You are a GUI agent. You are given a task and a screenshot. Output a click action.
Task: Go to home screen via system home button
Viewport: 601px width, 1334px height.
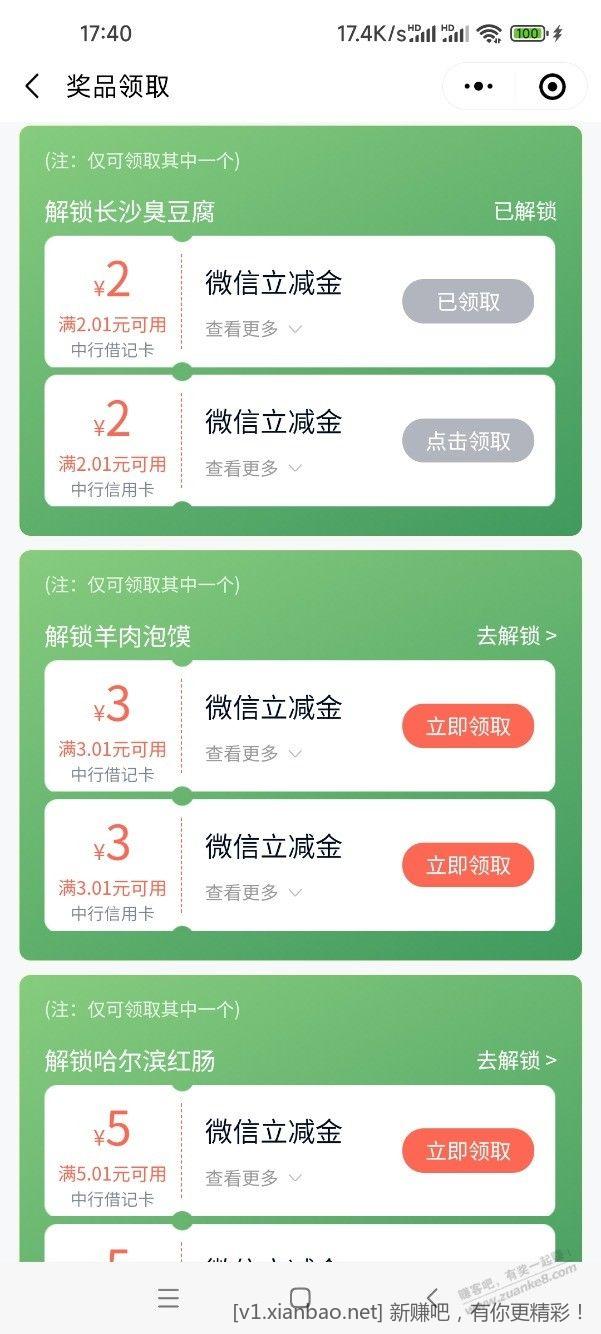point(300,1298)
